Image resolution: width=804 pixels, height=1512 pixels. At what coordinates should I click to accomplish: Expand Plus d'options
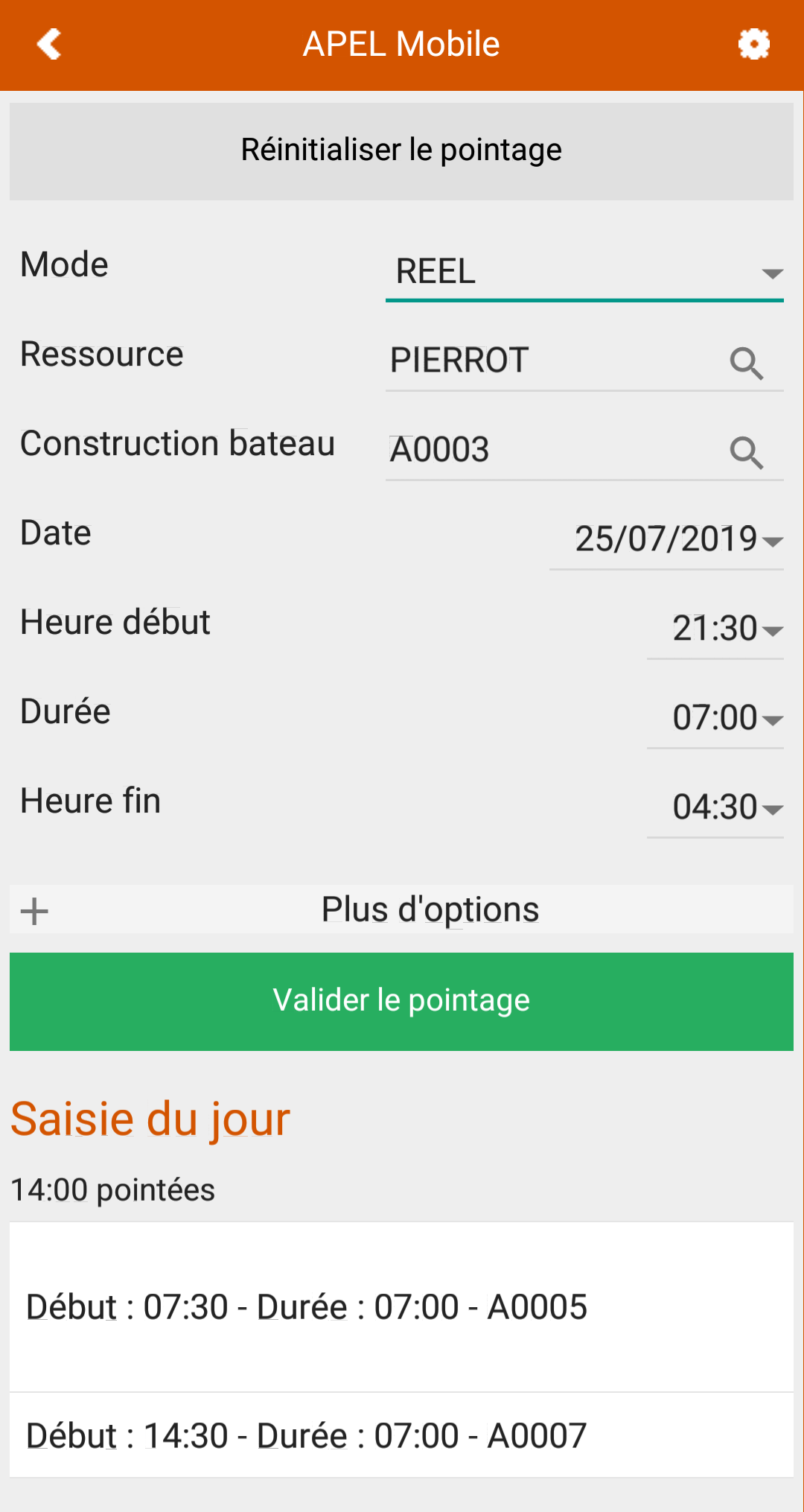point(401,909)
